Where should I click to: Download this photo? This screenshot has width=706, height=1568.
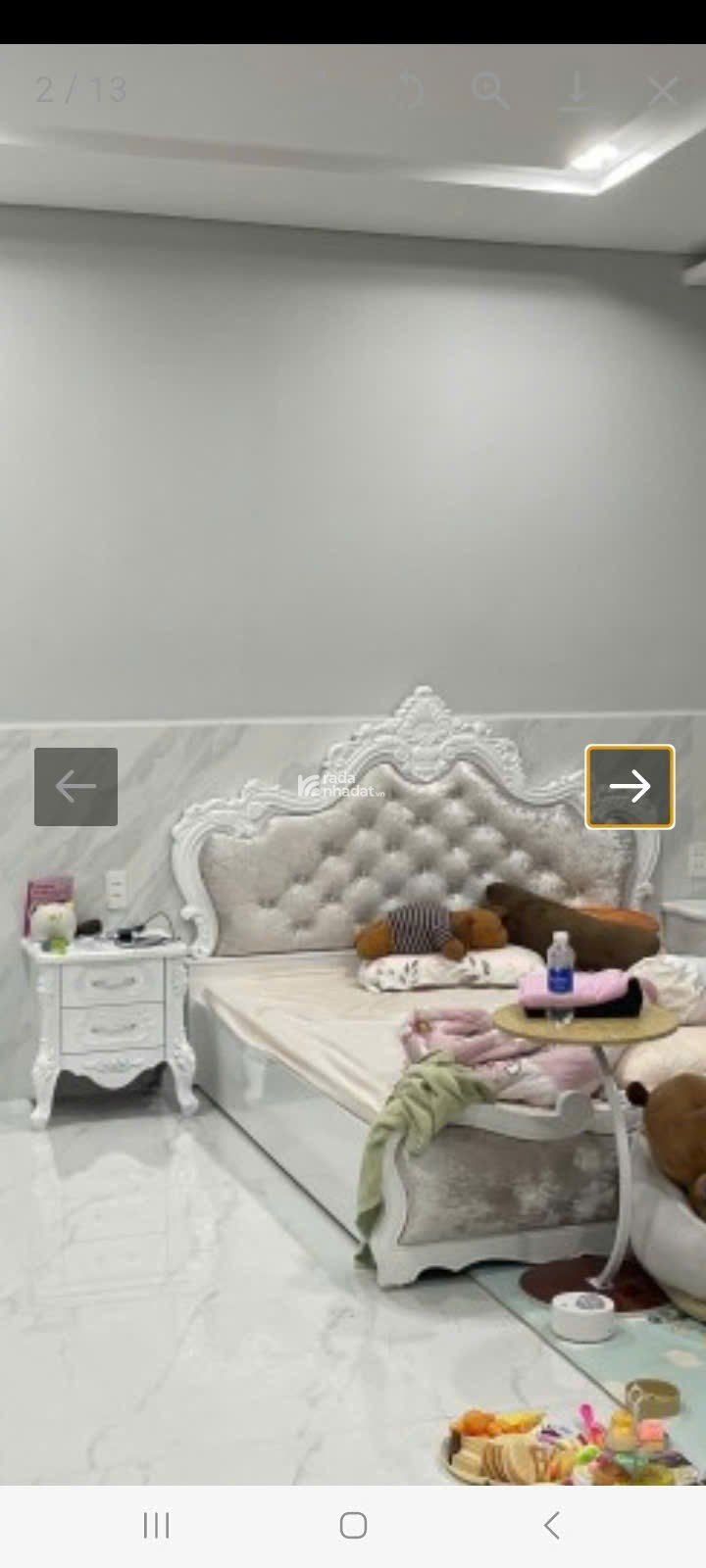[x=577, y=91]
